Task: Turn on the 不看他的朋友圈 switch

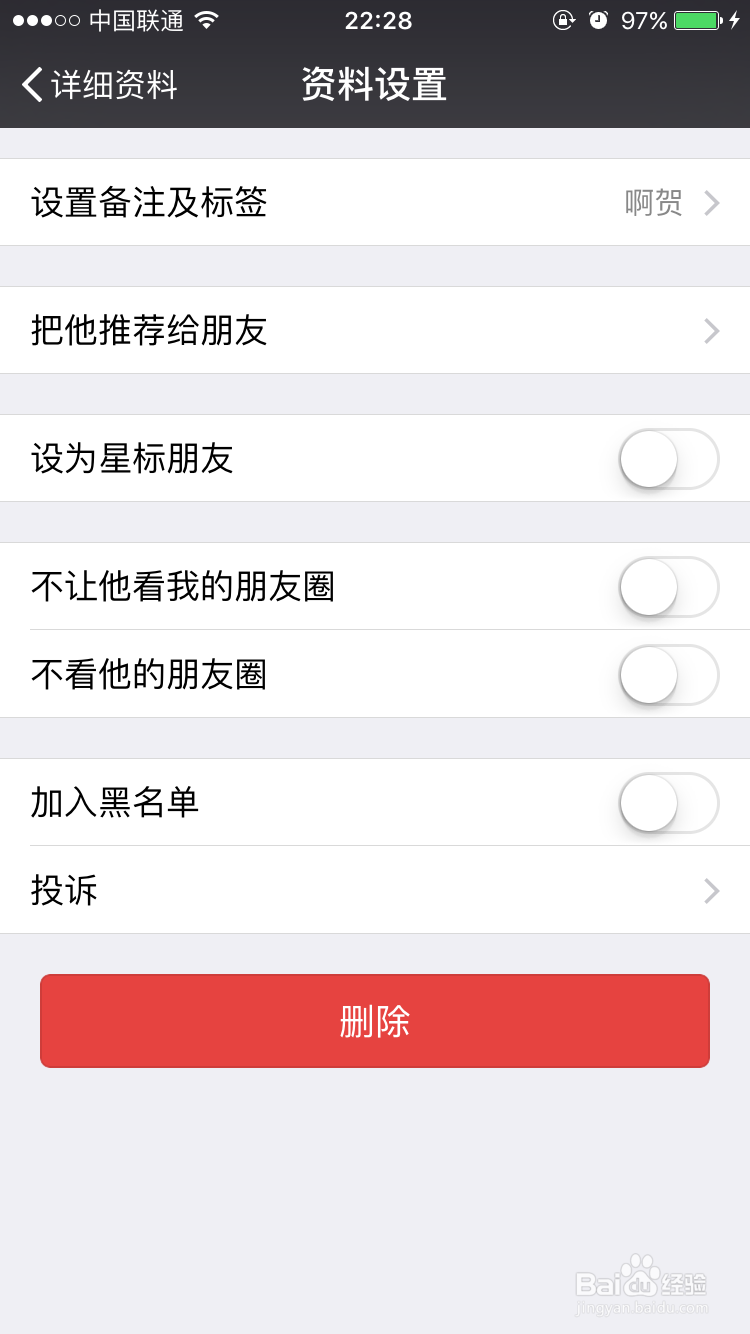Action: [668, 675]
